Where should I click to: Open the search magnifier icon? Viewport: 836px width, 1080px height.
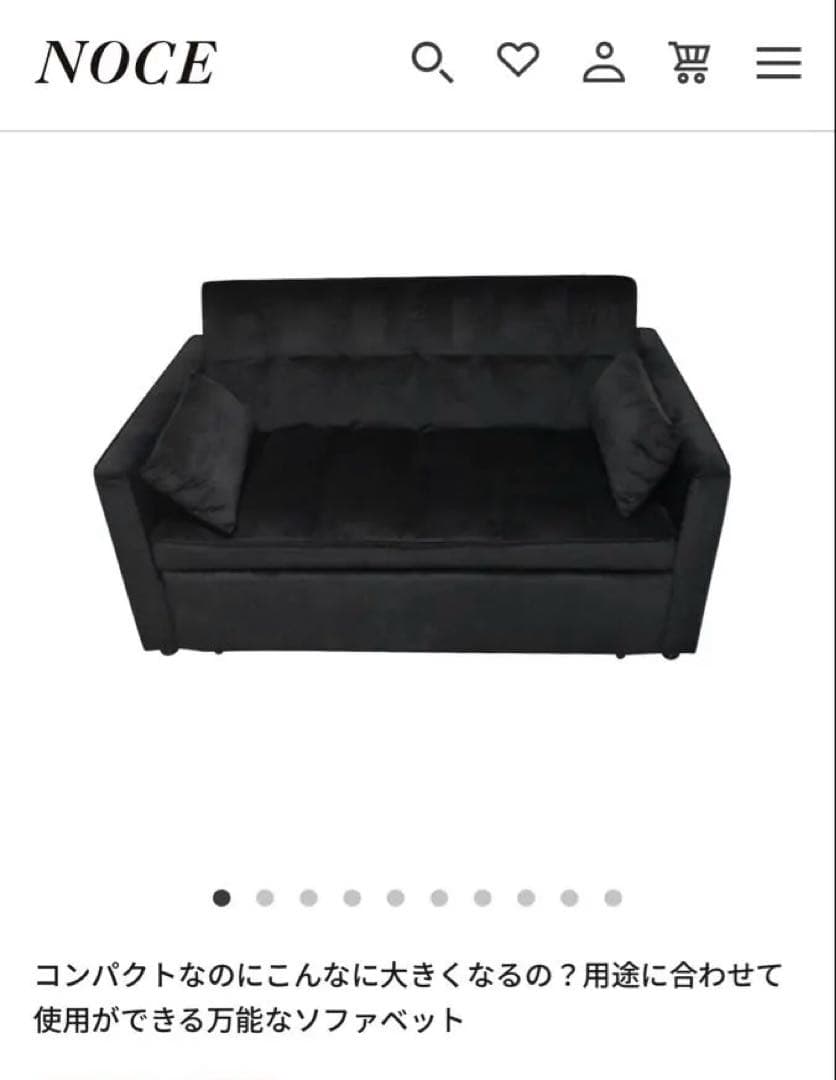432,63
